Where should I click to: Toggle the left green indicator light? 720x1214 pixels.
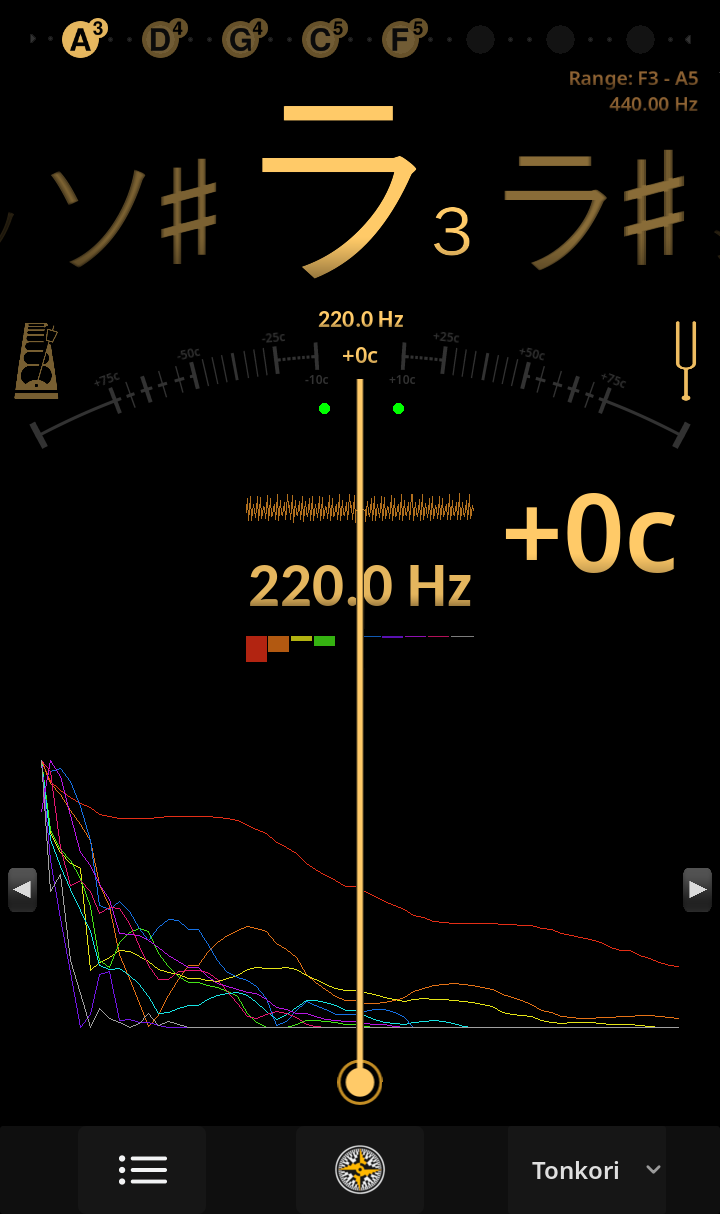click(x=324, y=408)
